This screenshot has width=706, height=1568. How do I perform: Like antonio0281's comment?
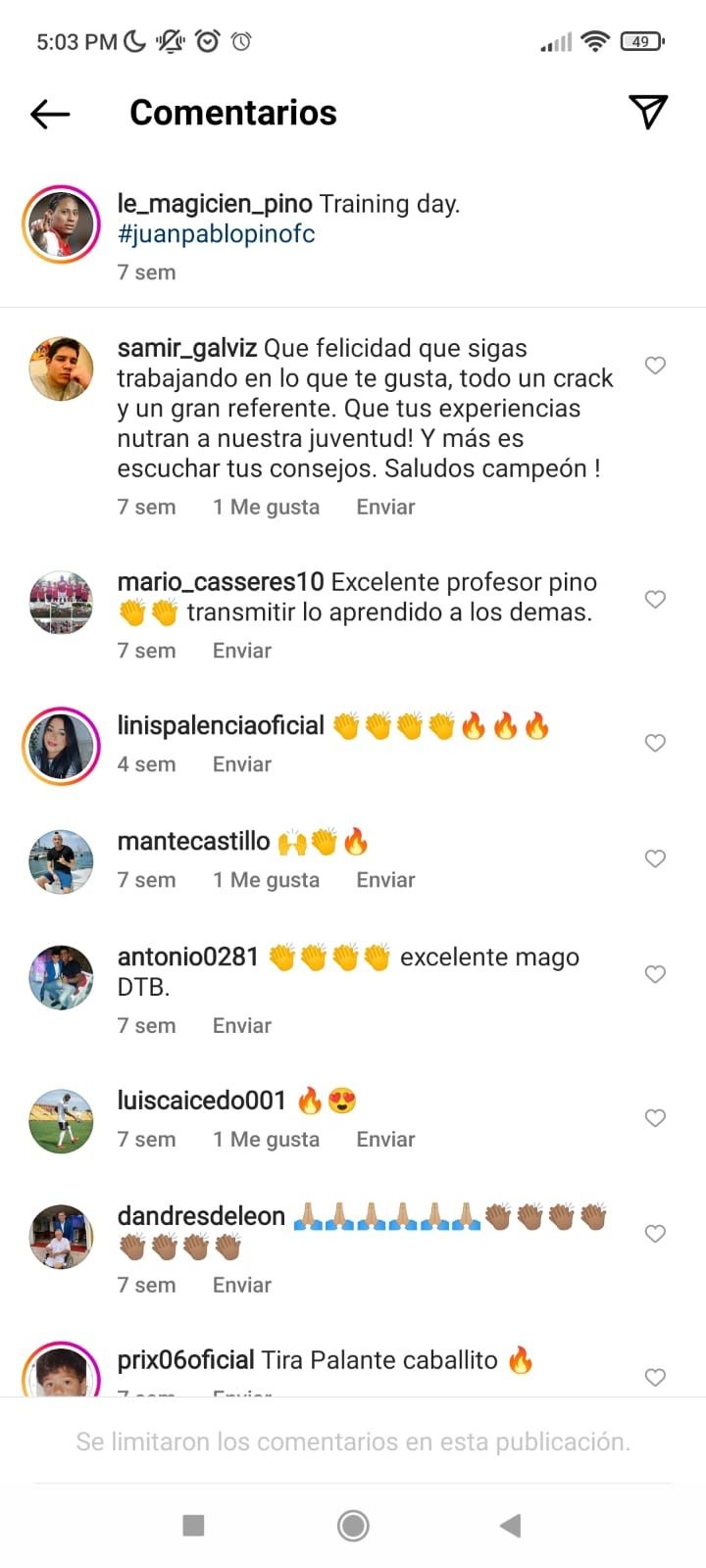coord(655,974)
